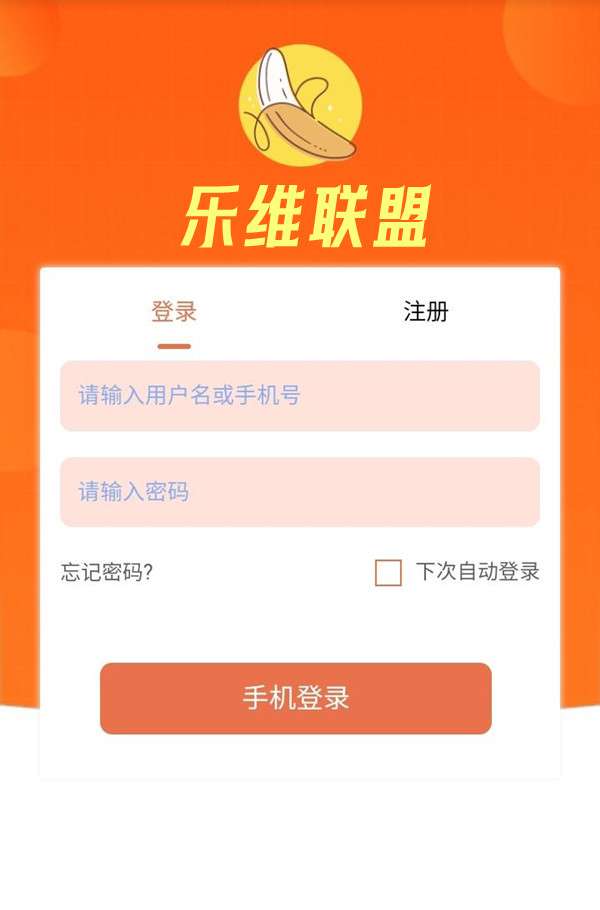
Task: Switch to the 注册 tab
Action: click(425, 311)
